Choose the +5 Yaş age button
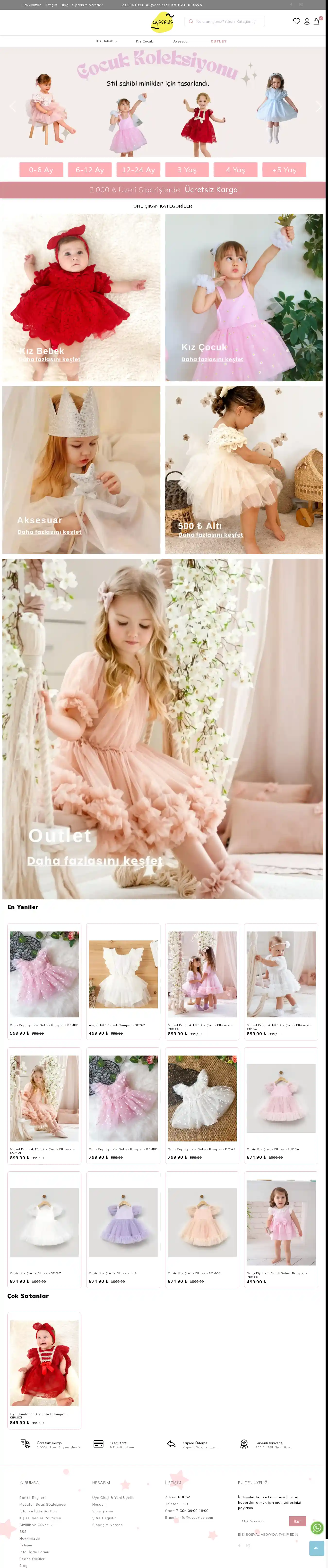This screenshot has height=1568, width=328. pyautogui.click(x=284, y=170)
